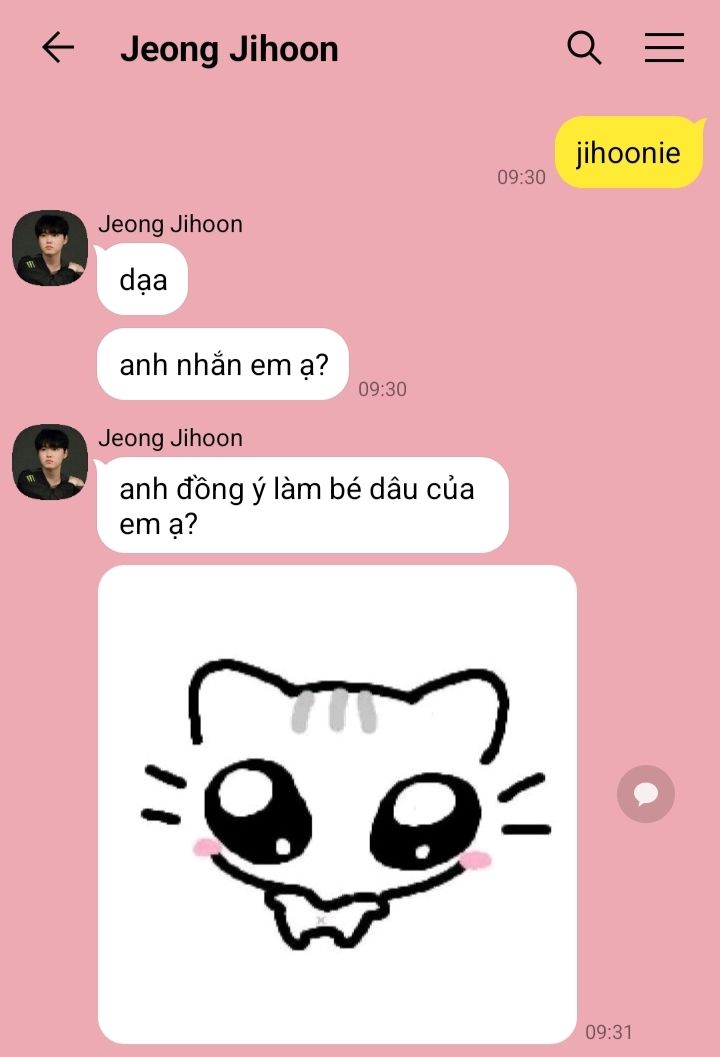This screenshot has height=1057, width=720.
Task: Open Jeong Jihoon's avatar beside 'dạa'
Action: click(49, 247)
